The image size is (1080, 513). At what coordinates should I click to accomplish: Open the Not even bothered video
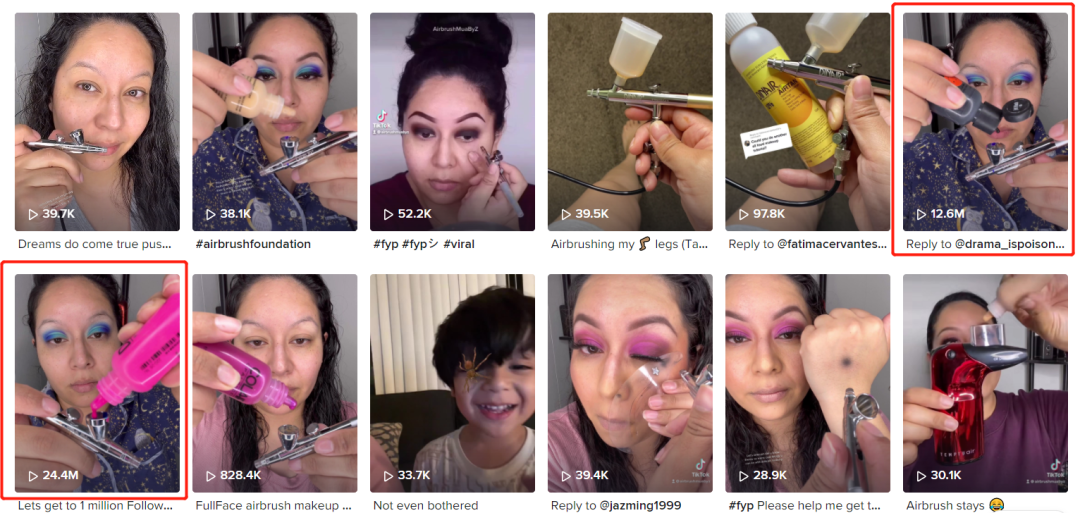pyautogui.click(x=452, y=383)
